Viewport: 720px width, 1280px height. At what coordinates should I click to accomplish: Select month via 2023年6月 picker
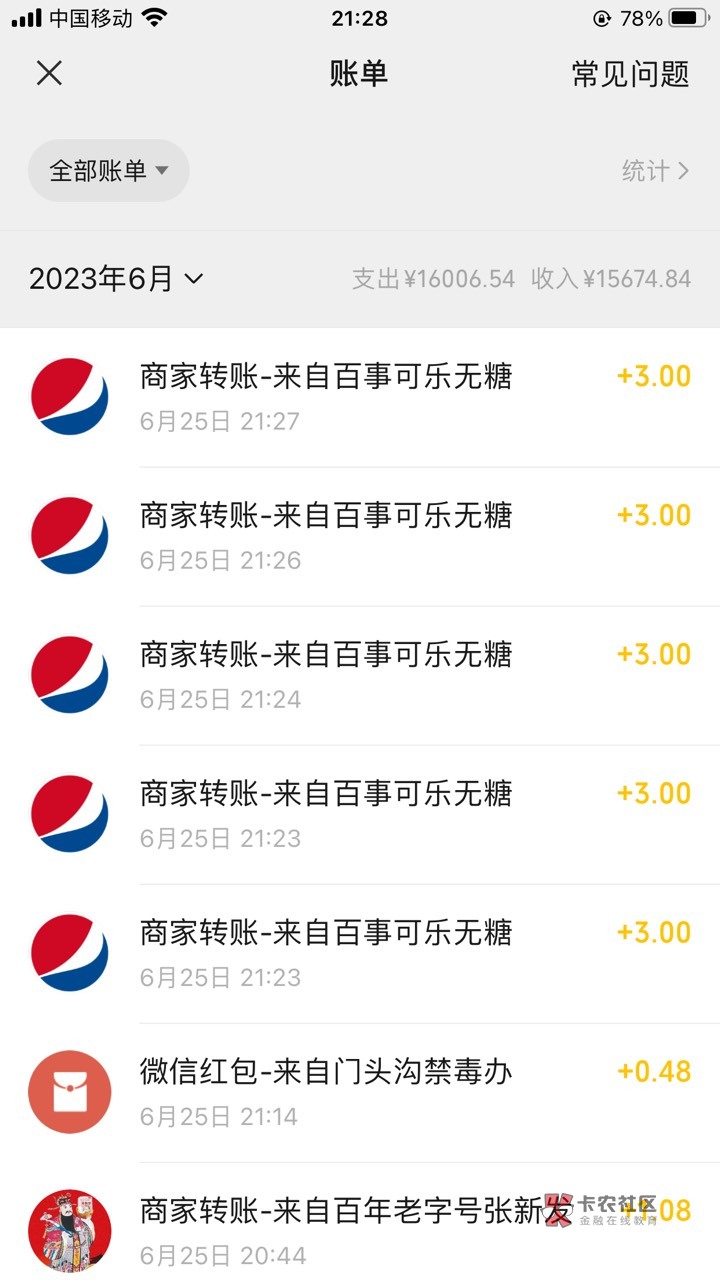[x=116, y=279]
